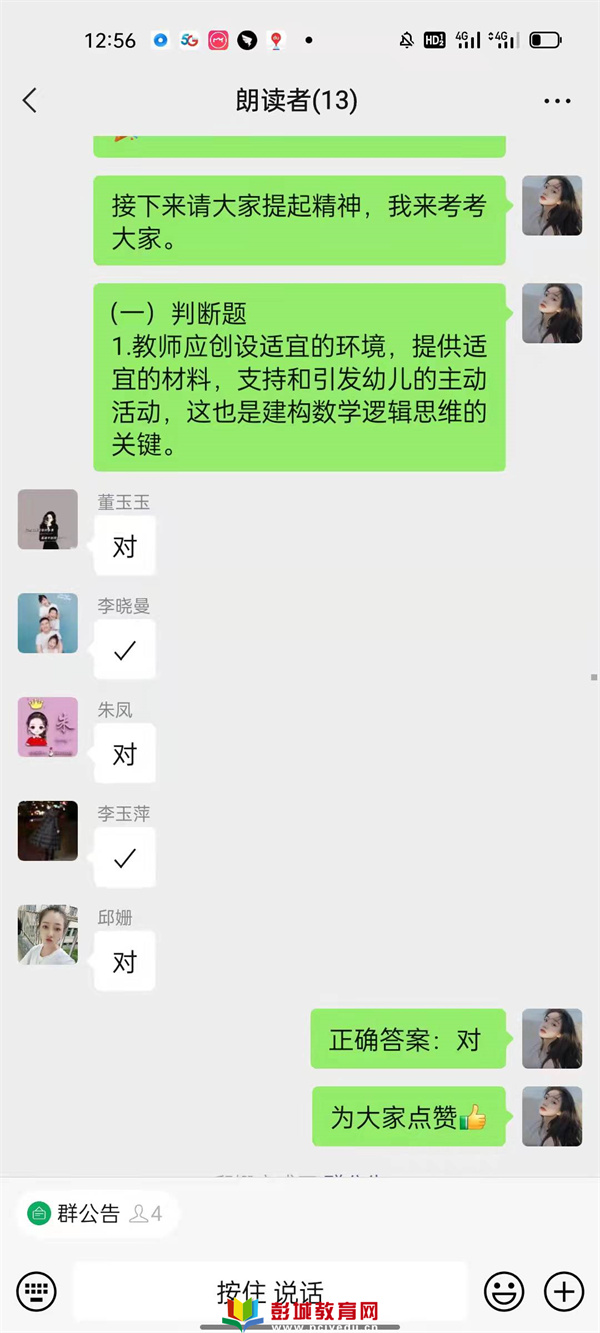Screen dimensions: 600x1333
Task: Go back from the 朗读者 group chat
Action: pos(30,100)
